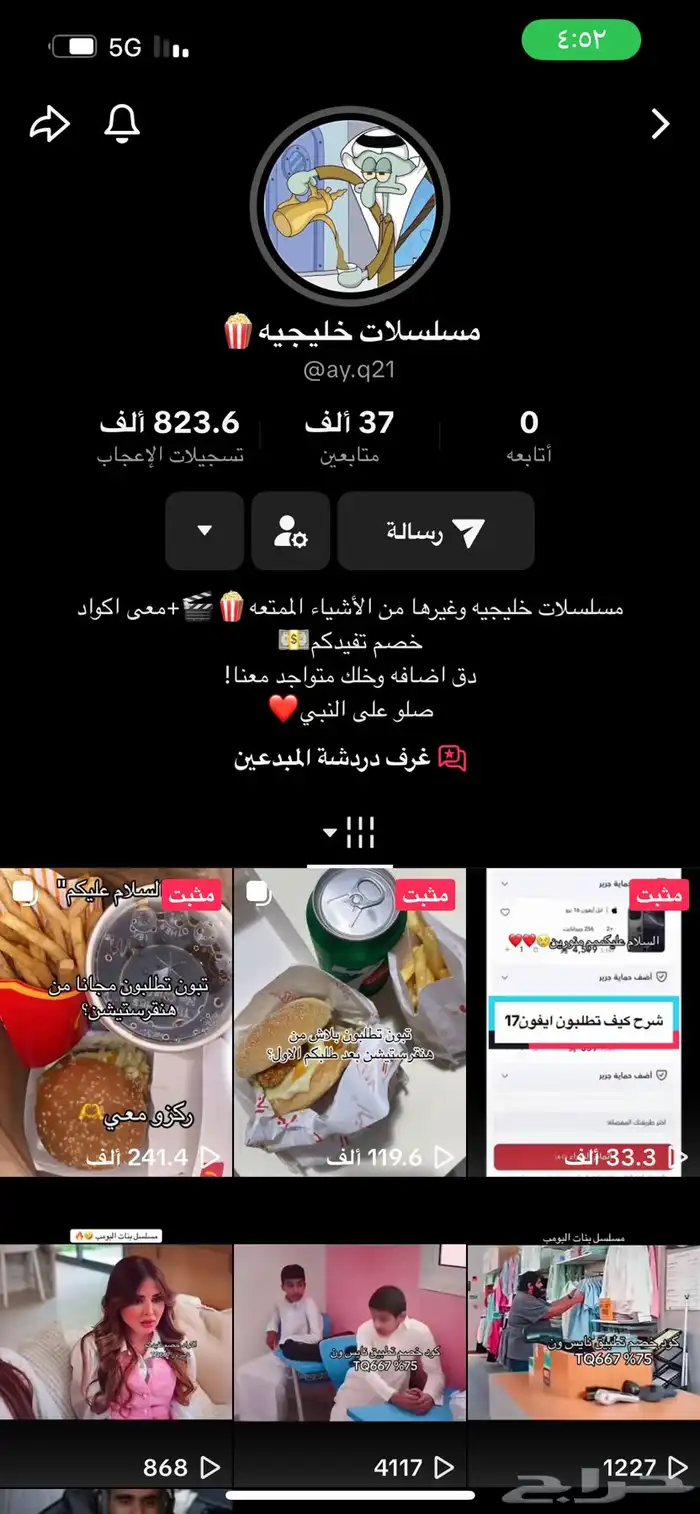The image size is (700, 1514).
Task: Open pinned iPhone 17 tutorial video
Action: click(583, 1022)
